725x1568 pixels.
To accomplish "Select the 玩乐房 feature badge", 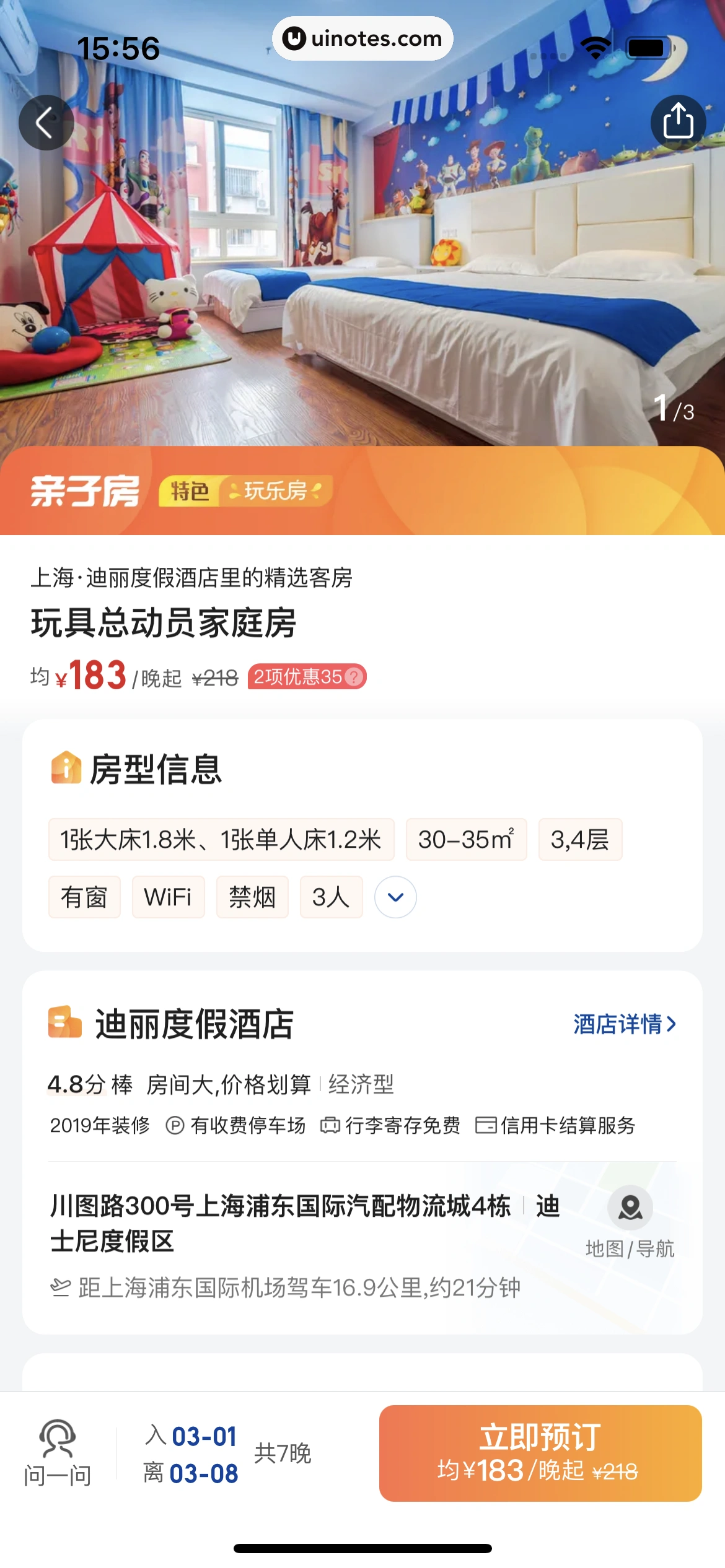I will 275,492.
